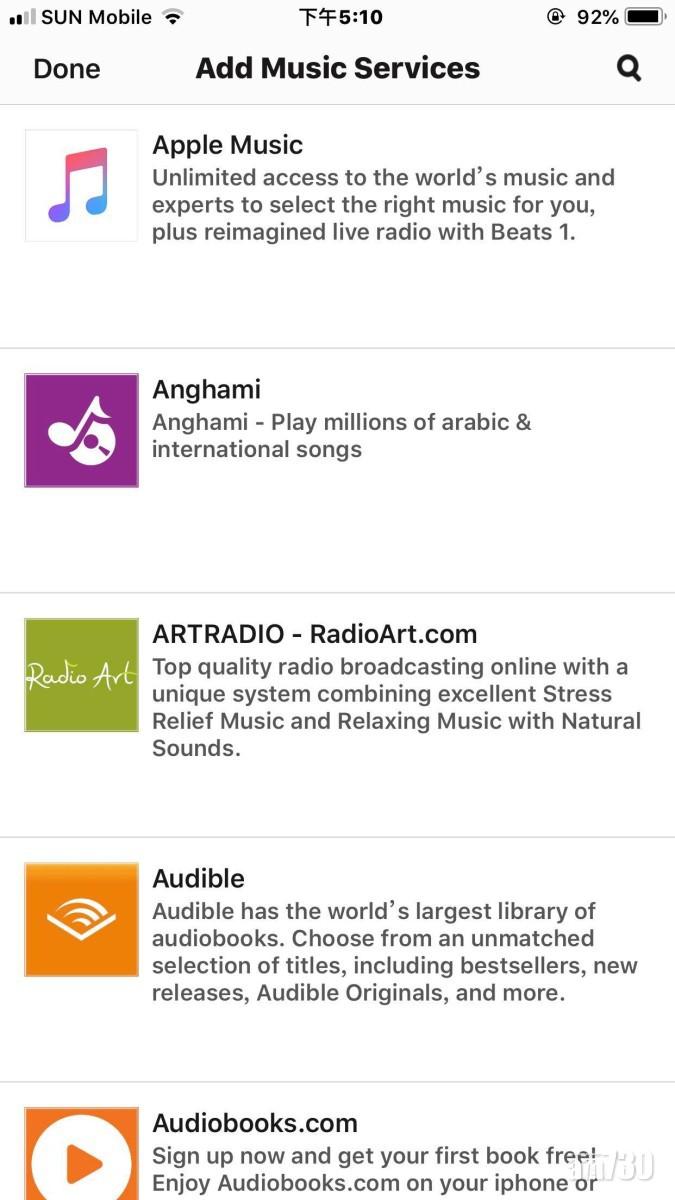Open the search magnifier icon

click(x=628, y=68)
